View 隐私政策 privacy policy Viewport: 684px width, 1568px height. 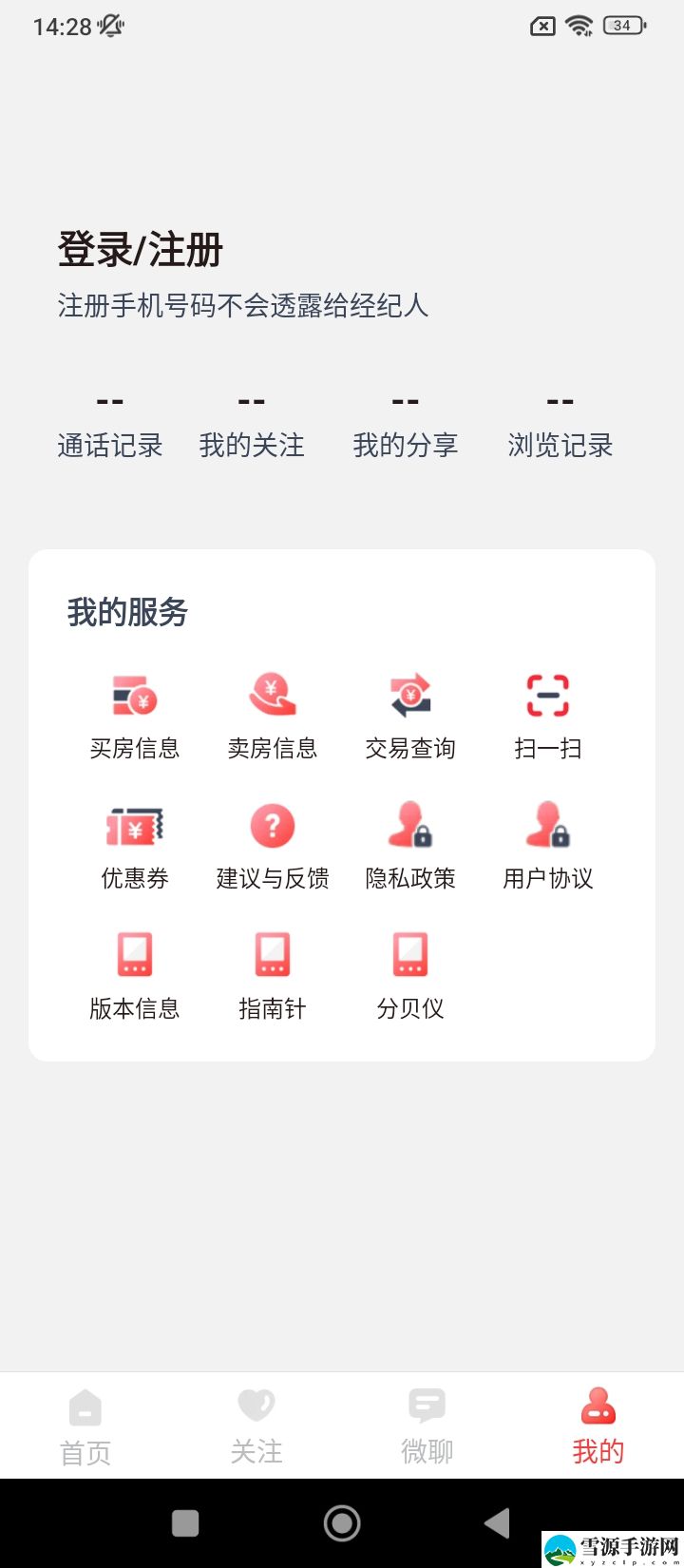click(x=410, y=847)
